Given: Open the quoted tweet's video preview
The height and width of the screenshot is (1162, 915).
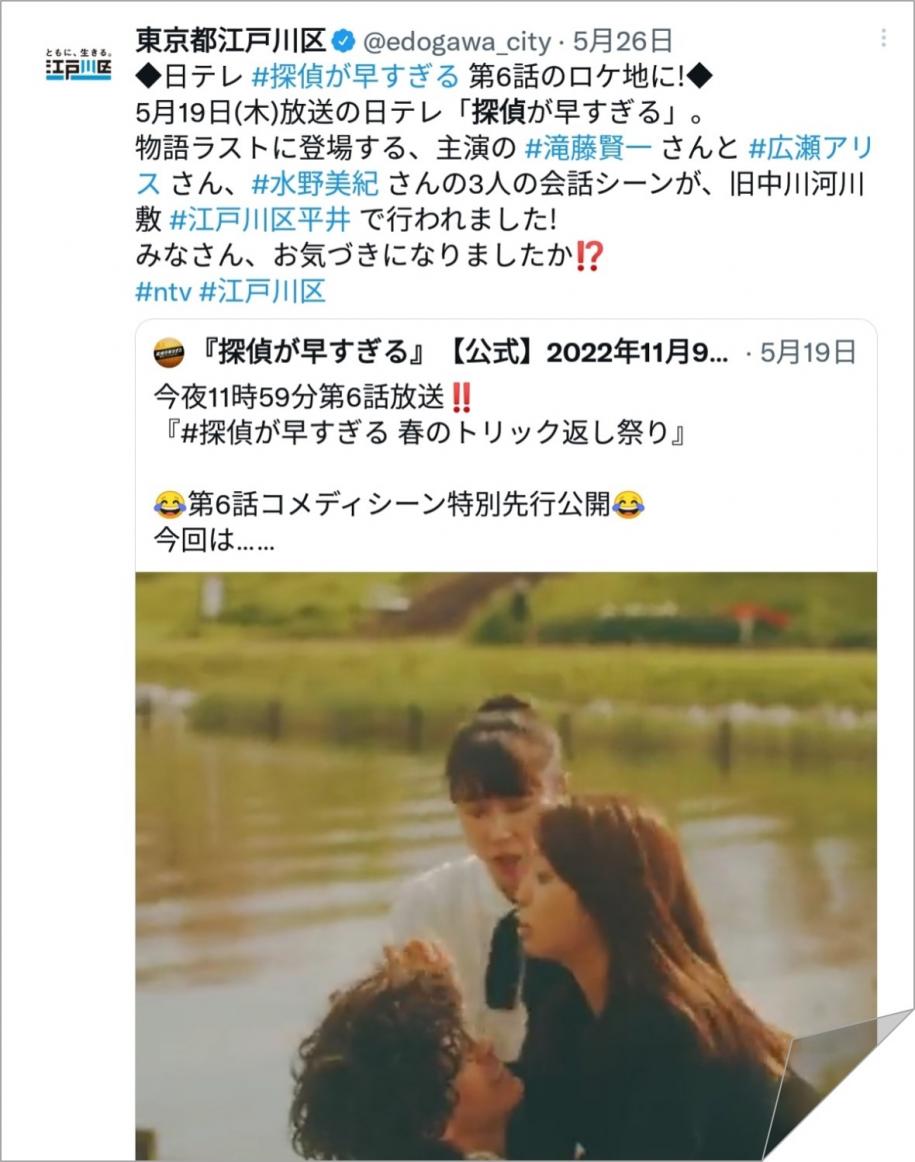Looking at the screenshot, I should pos(505,860).
